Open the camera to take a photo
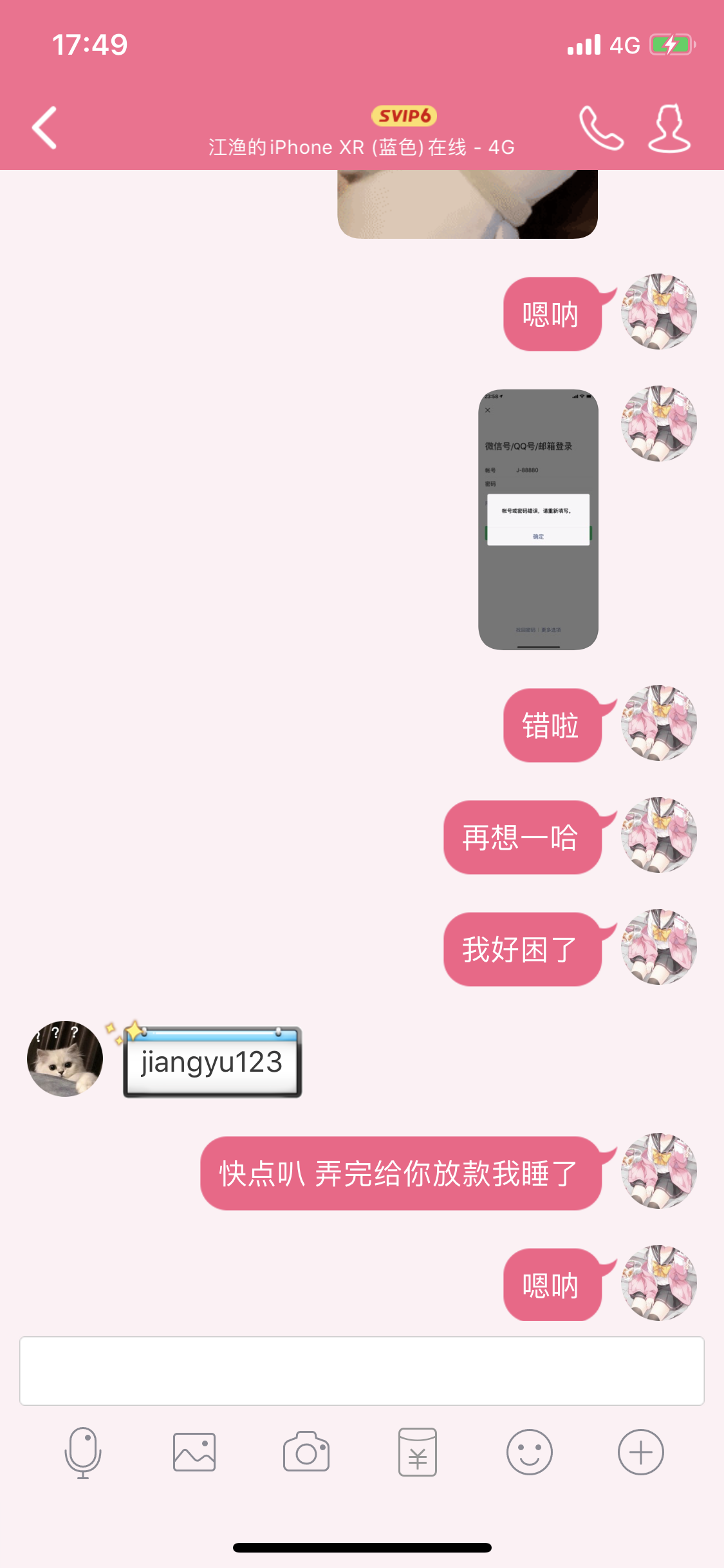 click(x=306, y=1452)
